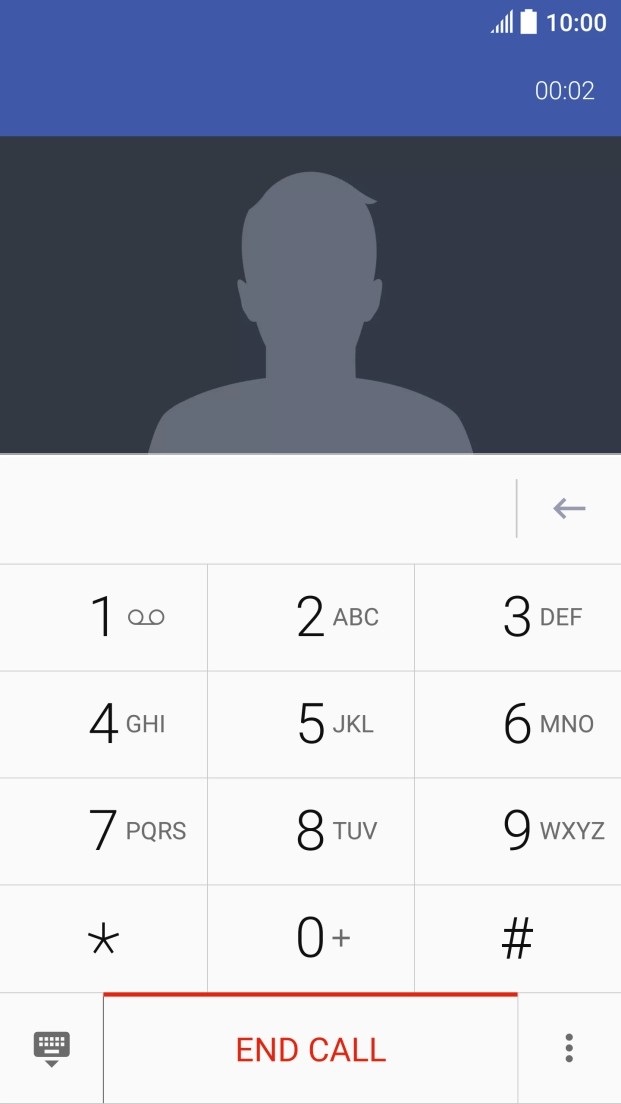This screenshot has height=1104, width=621.
Task: Tap the star key
Action: 104,938
